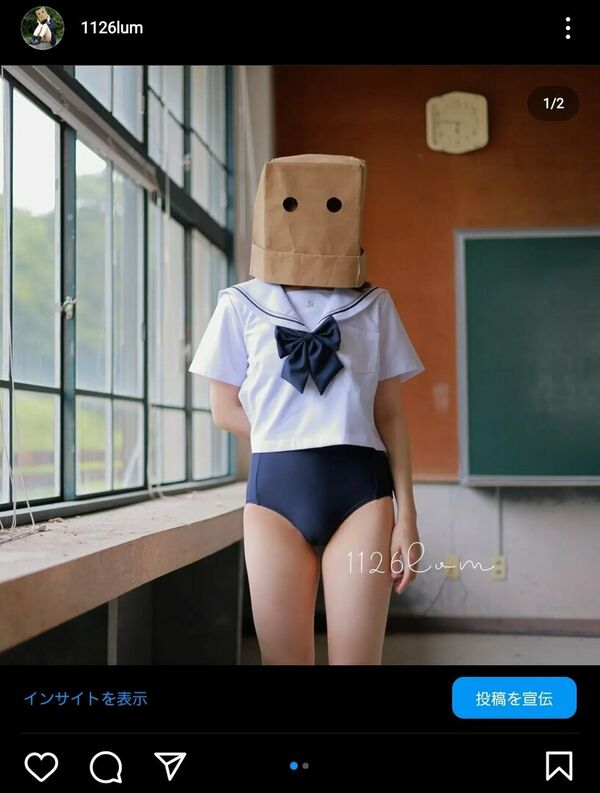Like this post with the heart
This screenshot has width=600, height=793.
tap(41, 766)
